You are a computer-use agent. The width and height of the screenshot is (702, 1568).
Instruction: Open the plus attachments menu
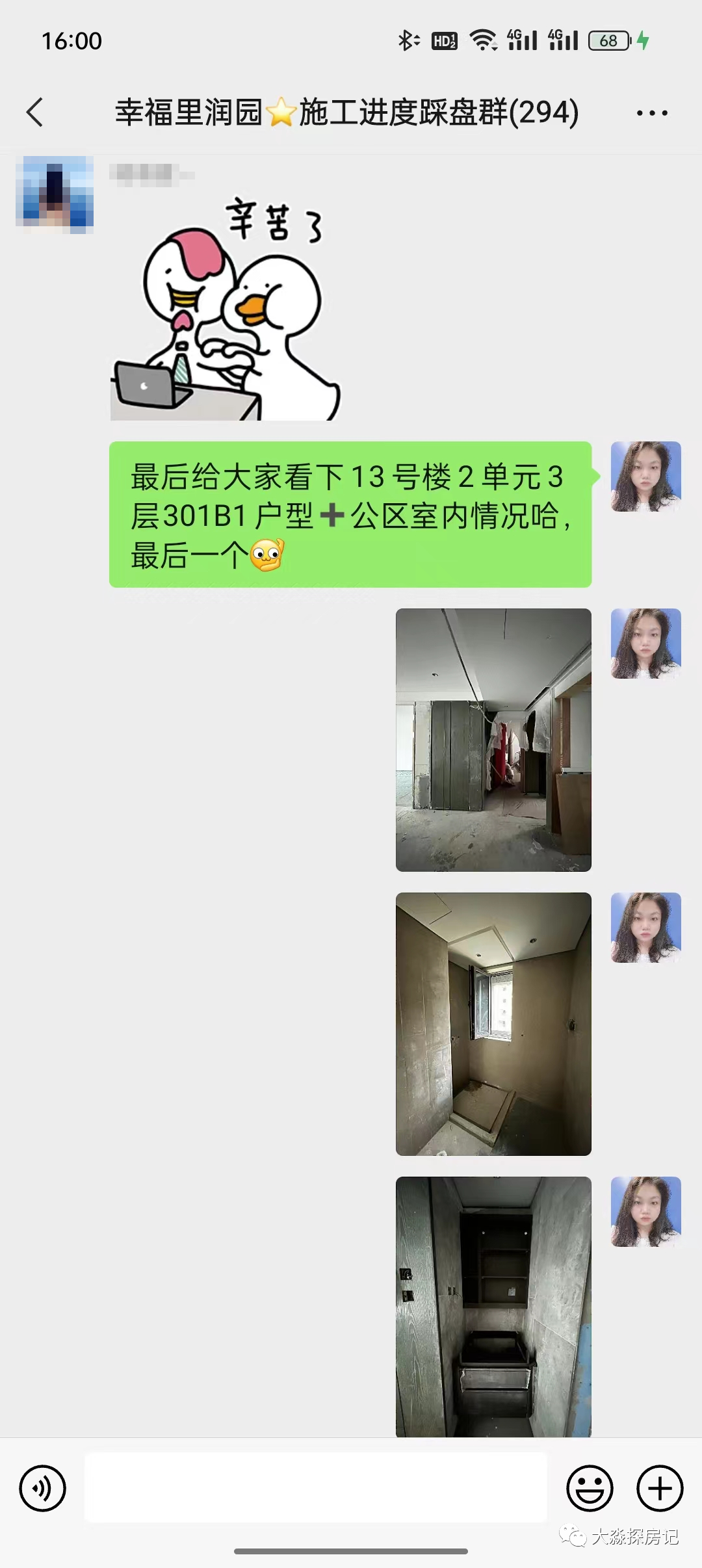(x=660, y=1488)
